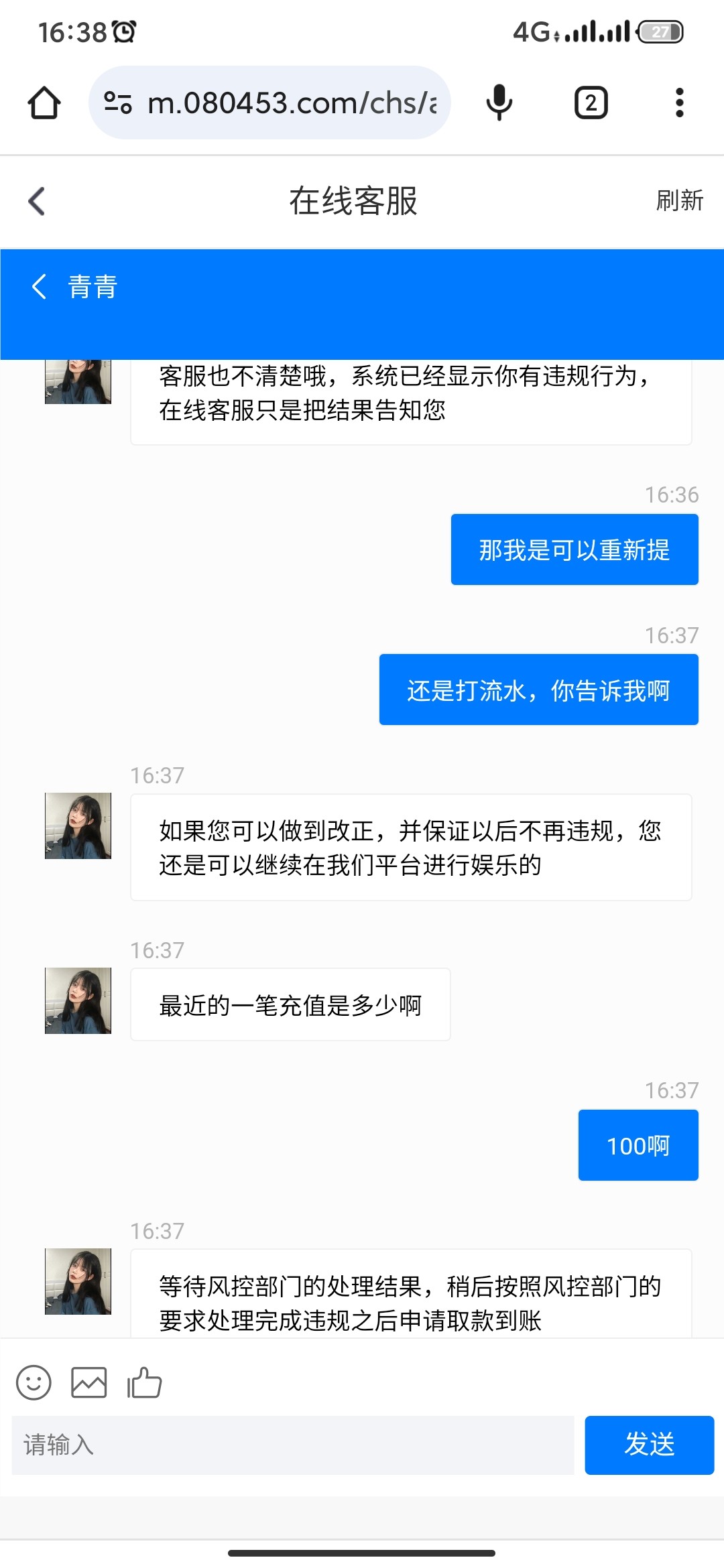Tap the back arrow next to 青青
Viewport: 724px width, 1568px height.
[x=38, y=287]
